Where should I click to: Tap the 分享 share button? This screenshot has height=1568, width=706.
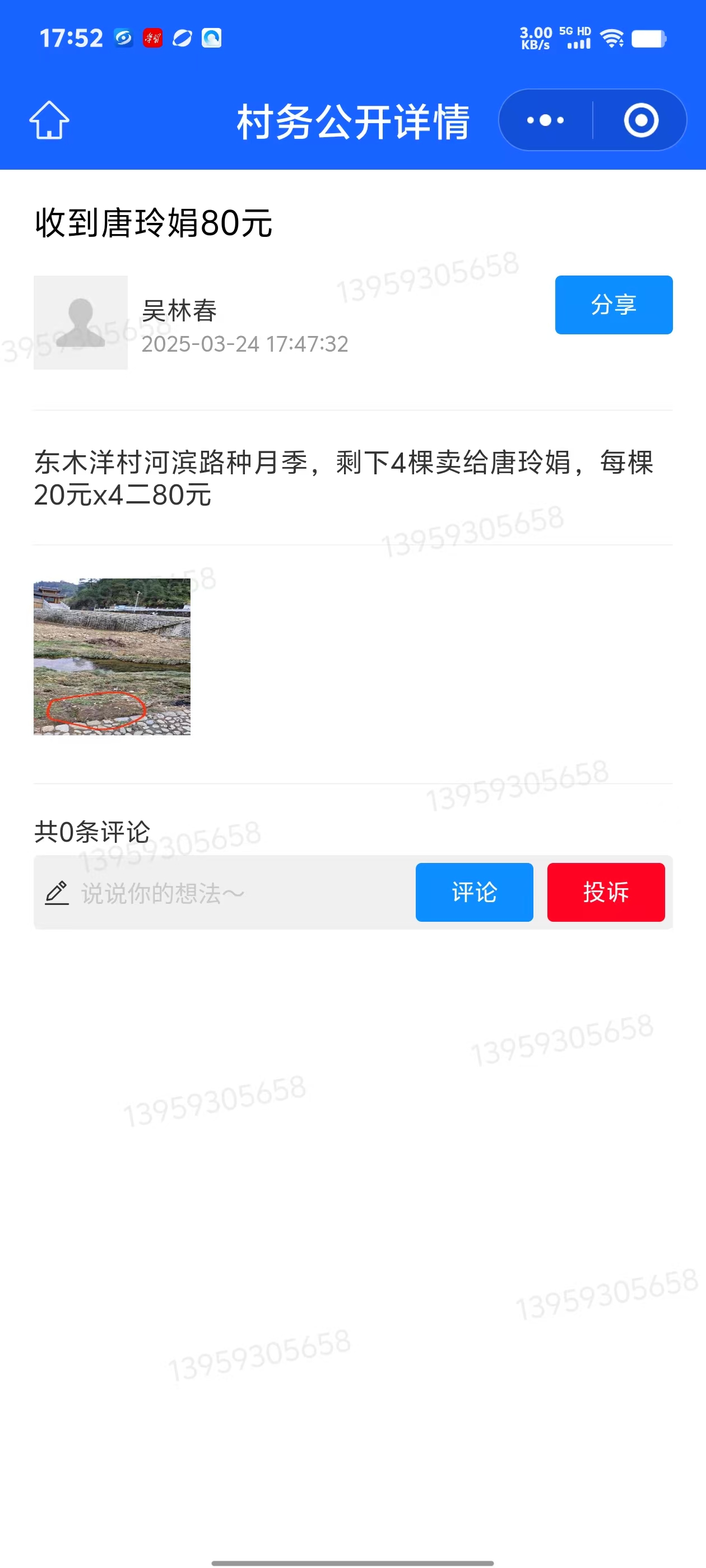pos(614,304)
